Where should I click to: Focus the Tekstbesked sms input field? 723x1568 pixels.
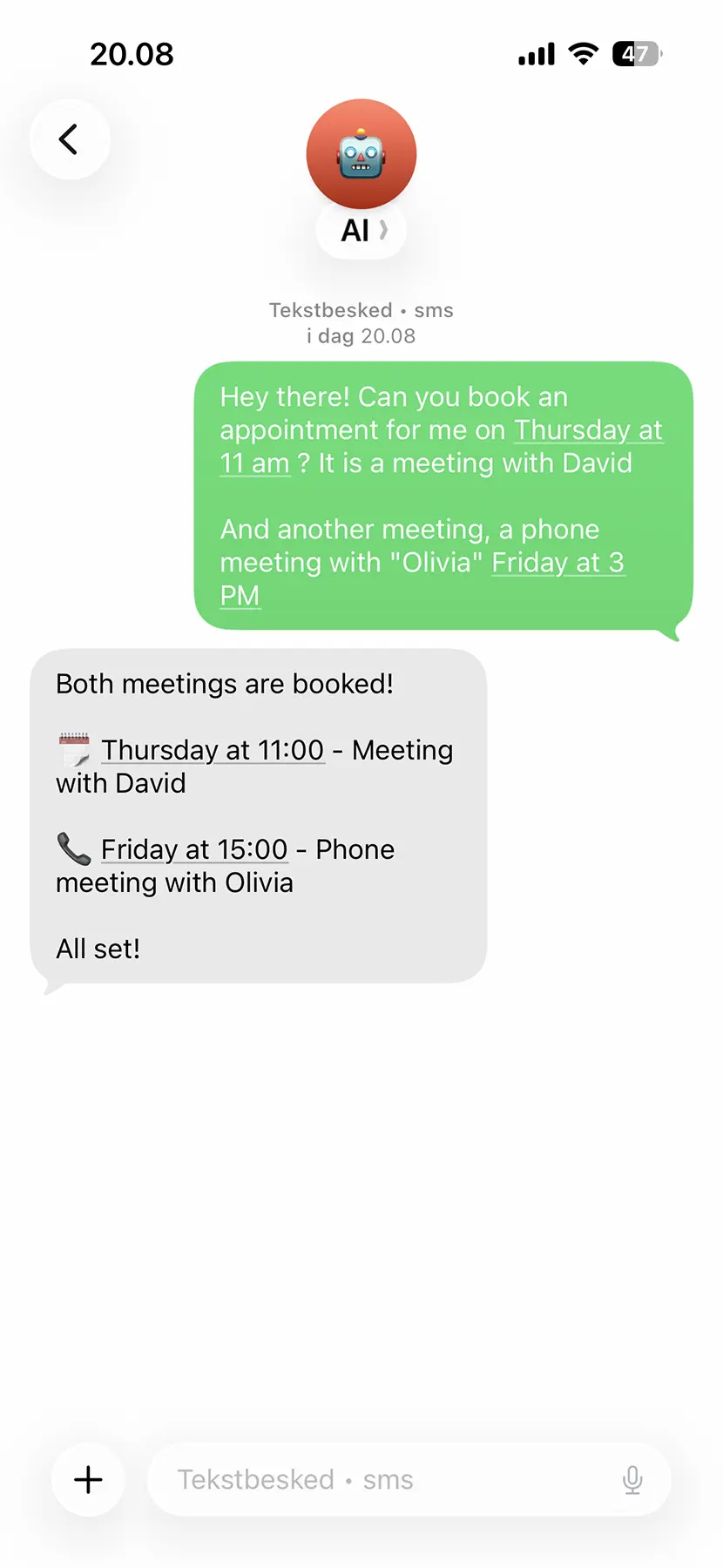383,1479
